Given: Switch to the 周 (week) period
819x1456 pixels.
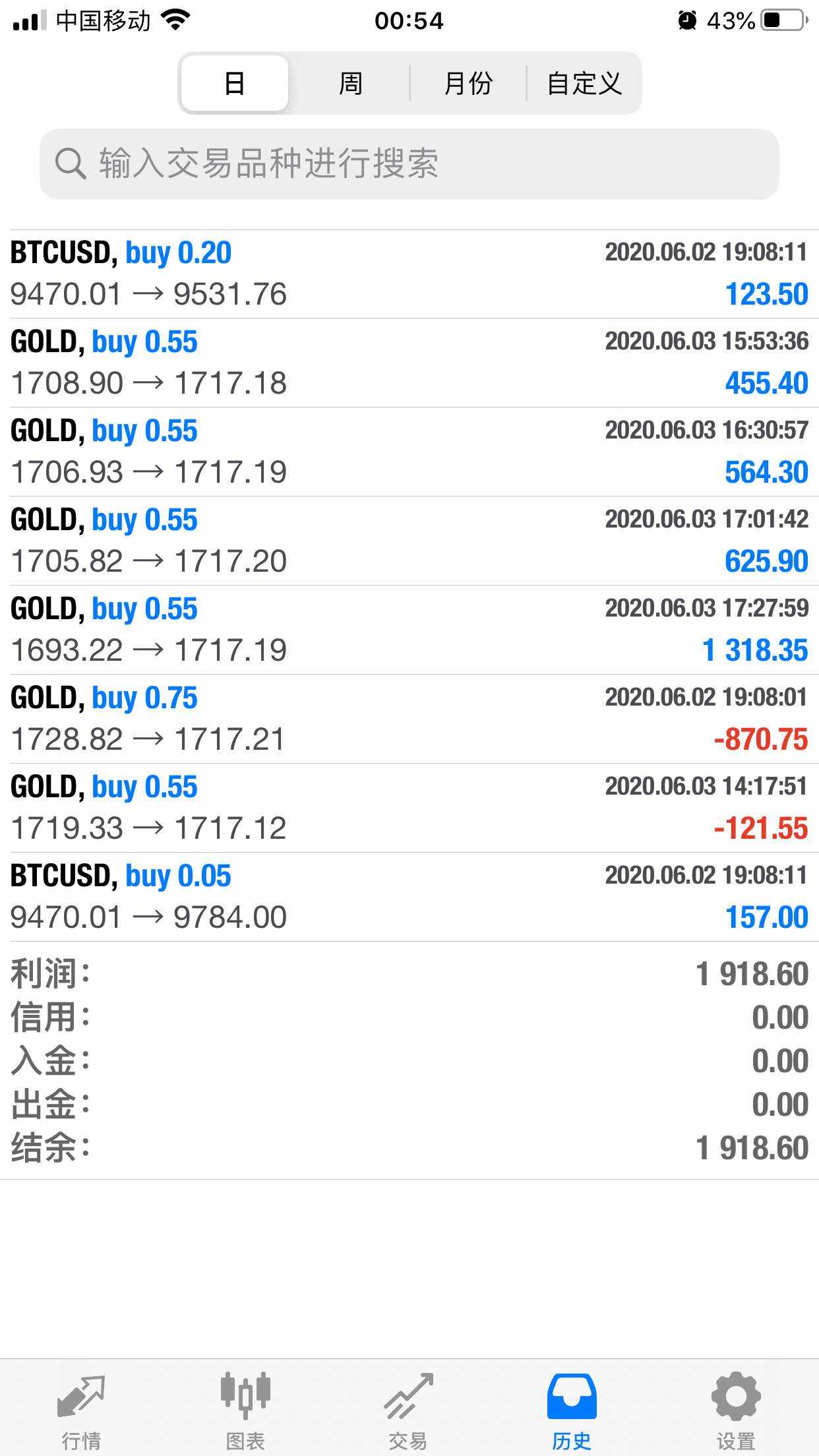Looking at the screenshot, I should (350, 84).
